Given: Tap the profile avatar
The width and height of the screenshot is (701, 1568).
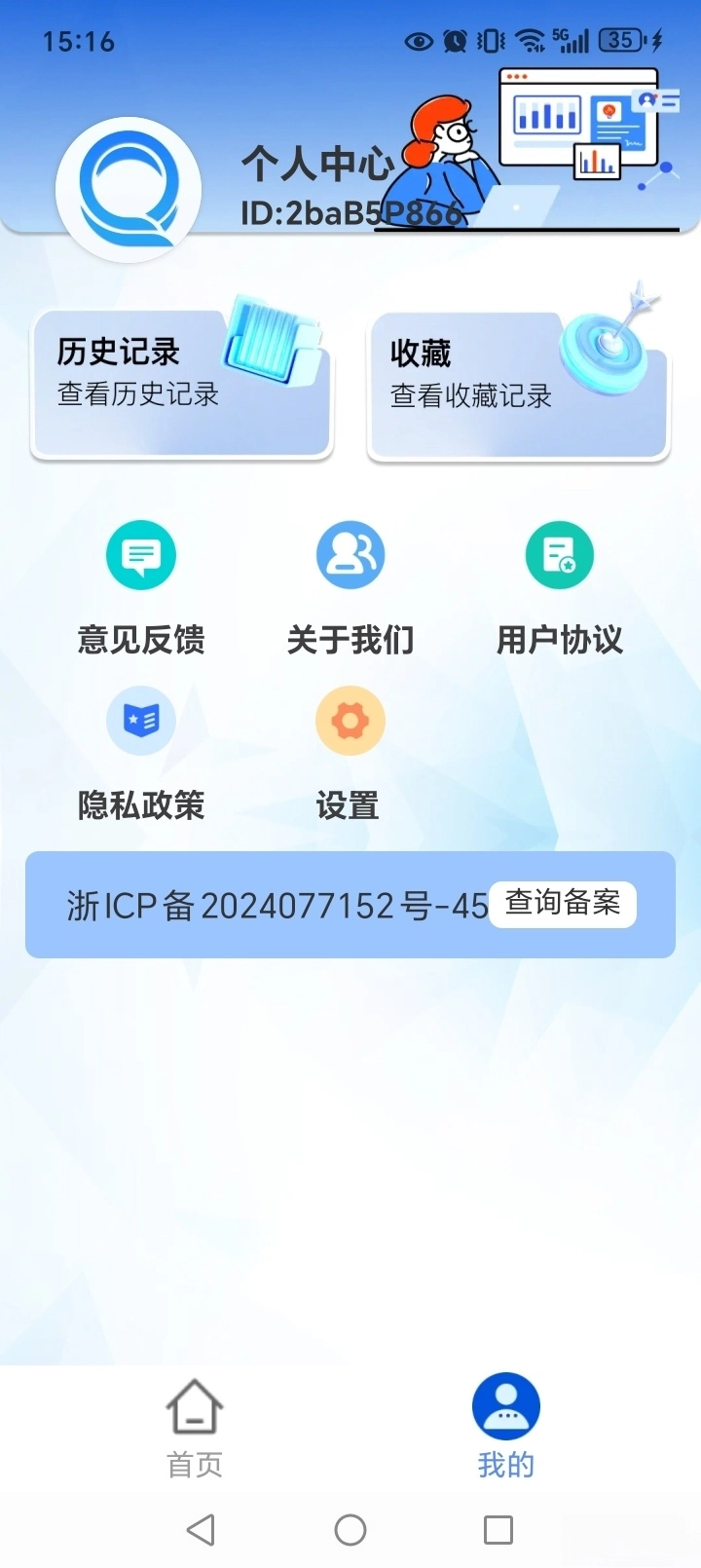Looking at the screenshot, I should coord(129,190).
